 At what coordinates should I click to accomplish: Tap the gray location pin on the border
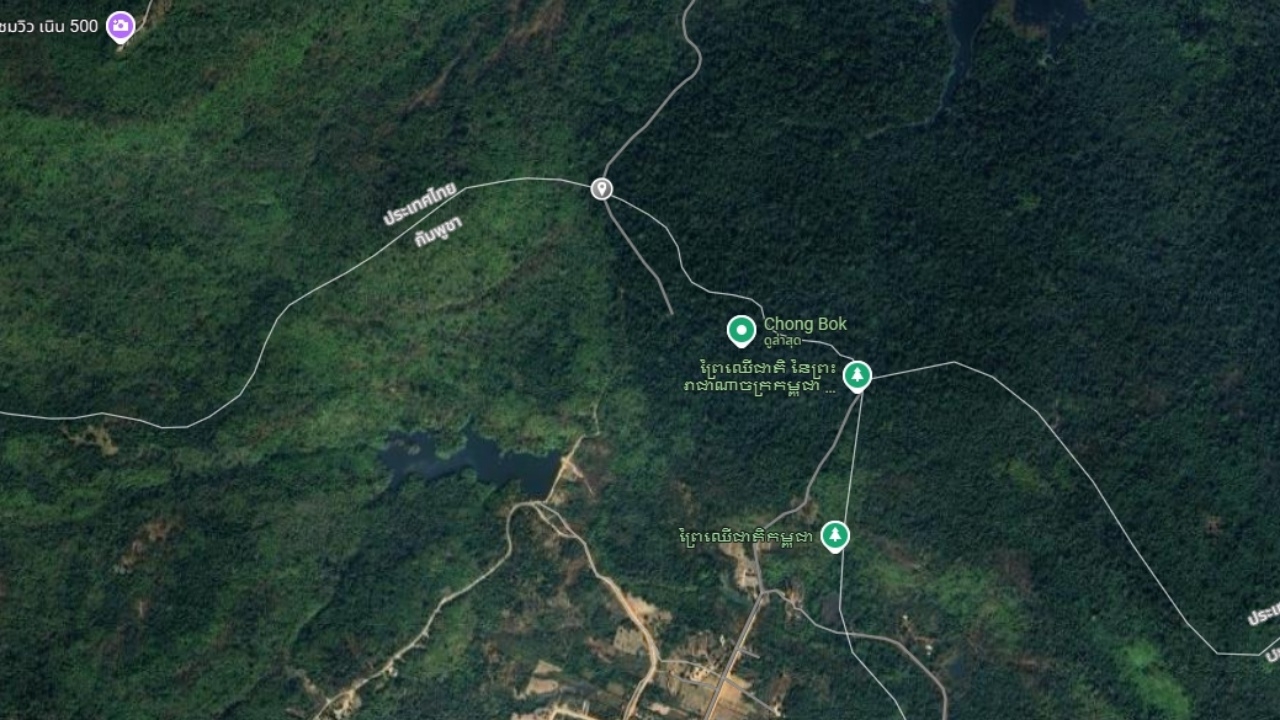coord(601,188)
